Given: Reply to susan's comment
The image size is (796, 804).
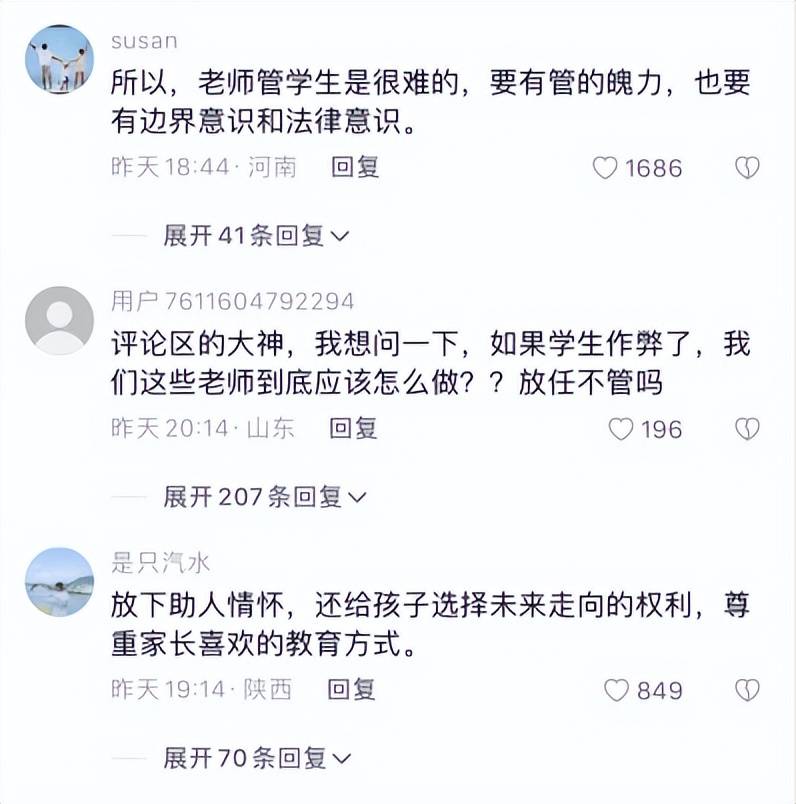Looking at the screenshot, I should pyautogui.click(x=355, y=167).
